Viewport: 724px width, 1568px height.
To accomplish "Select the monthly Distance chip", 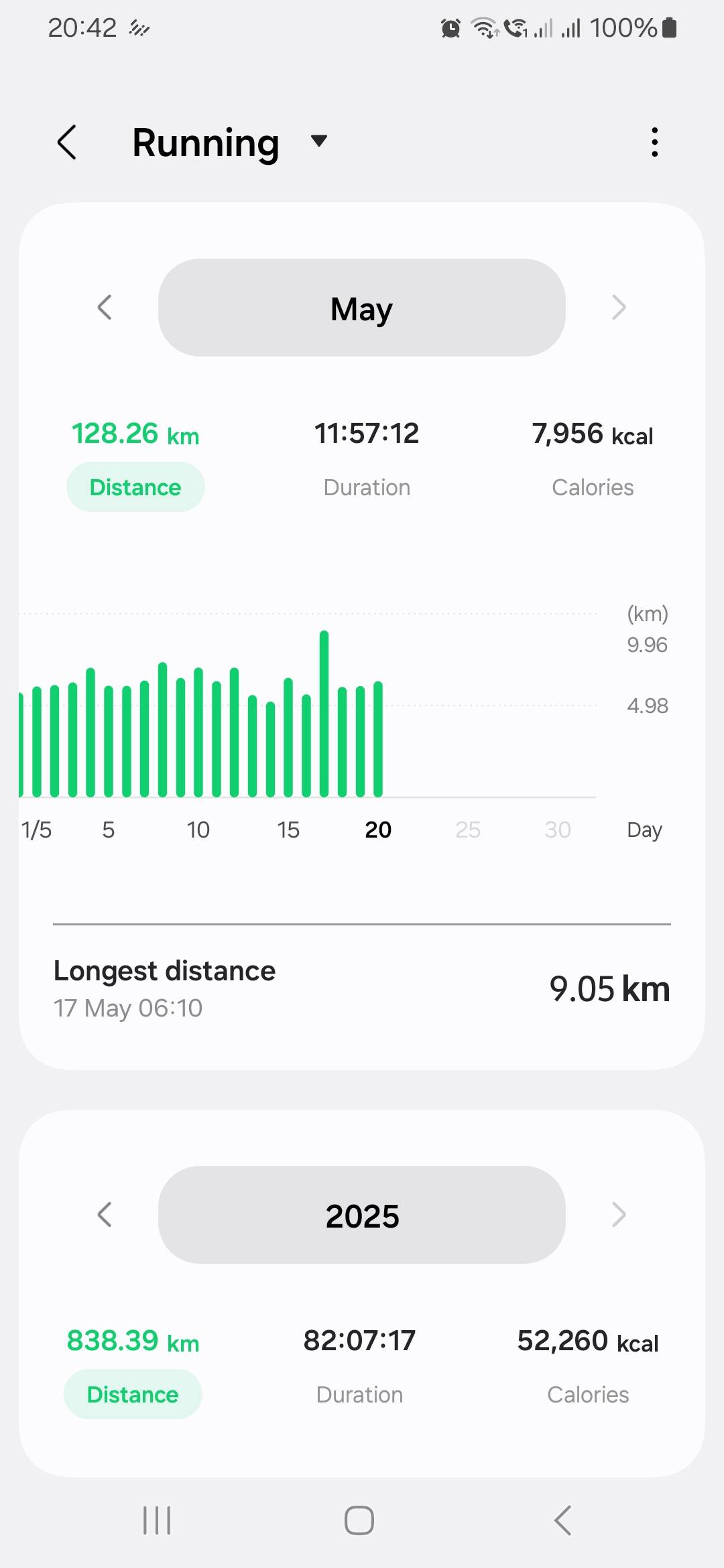I will click(x=135, y=487).
